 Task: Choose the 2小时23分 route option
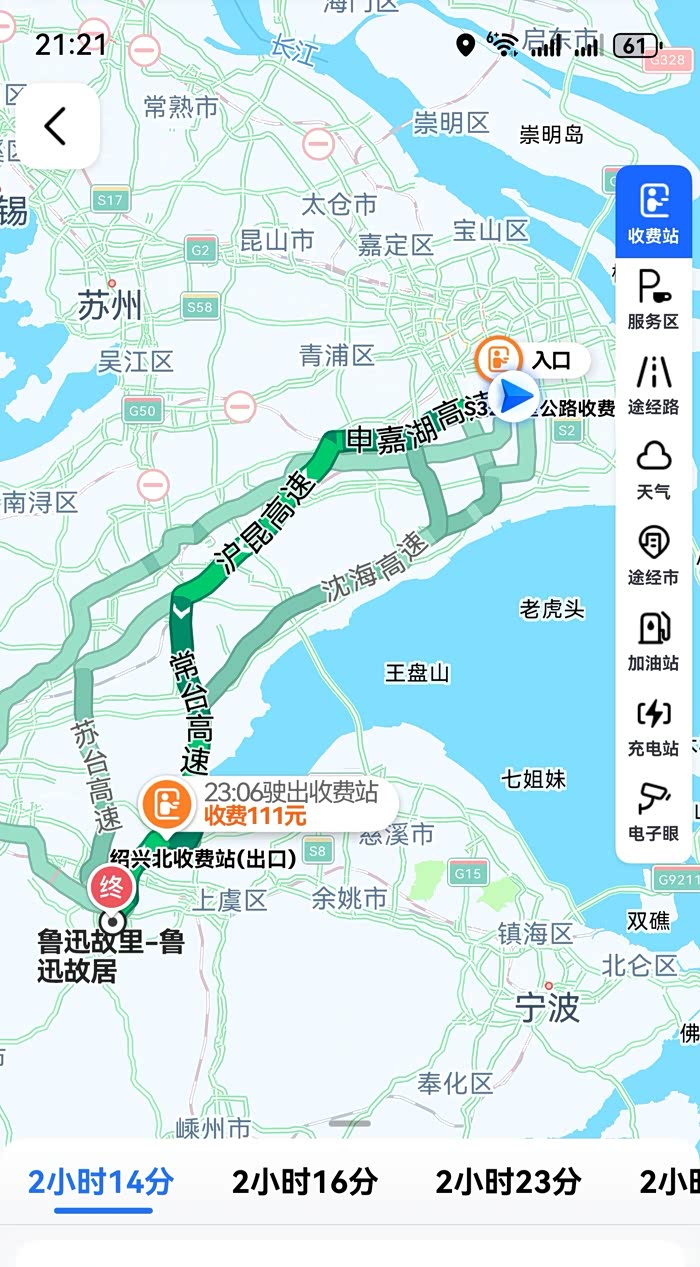point(508,1182)
